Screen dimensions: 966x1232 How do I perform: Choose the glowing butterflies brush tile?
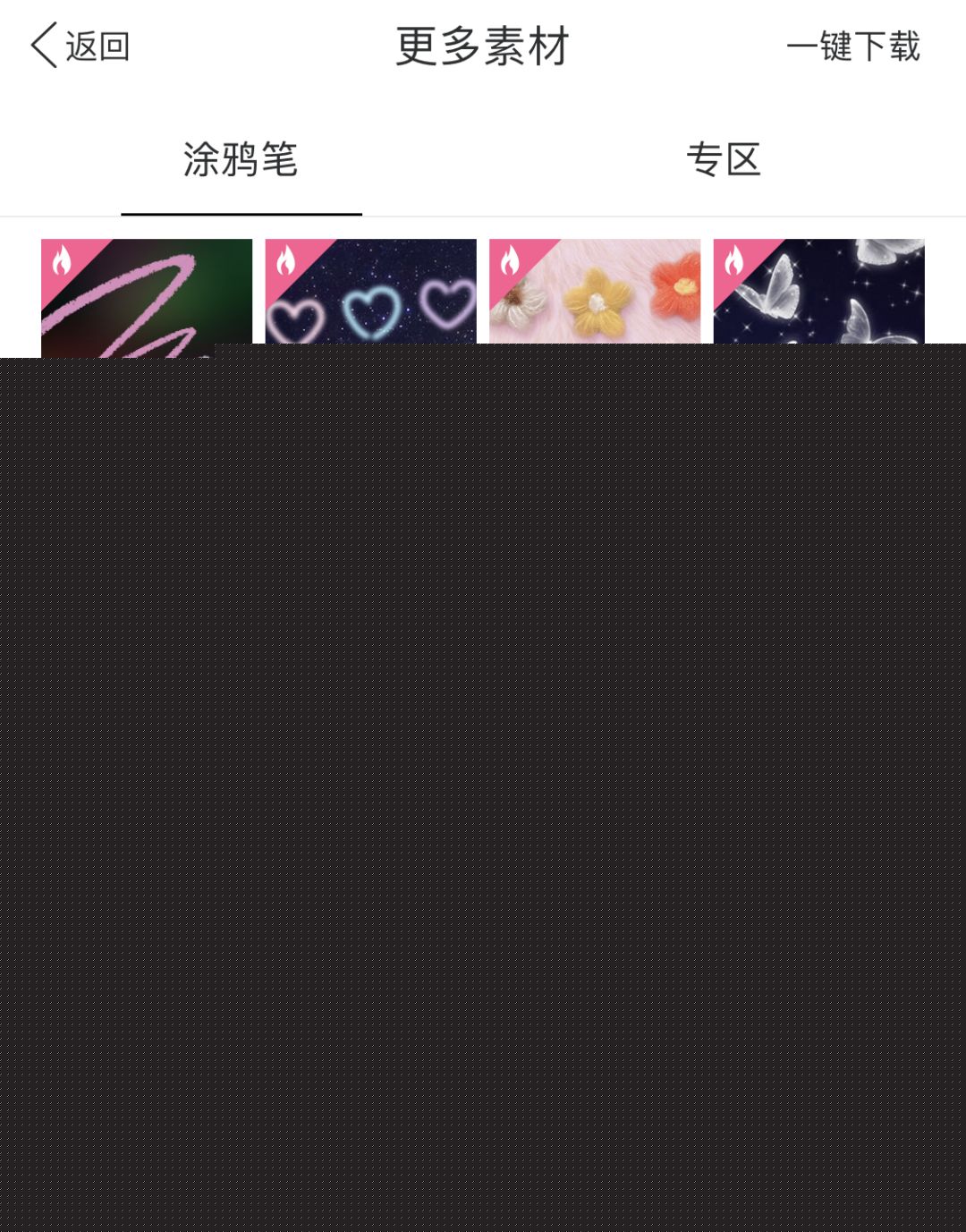pyautogui.click(x=818, y=292)
